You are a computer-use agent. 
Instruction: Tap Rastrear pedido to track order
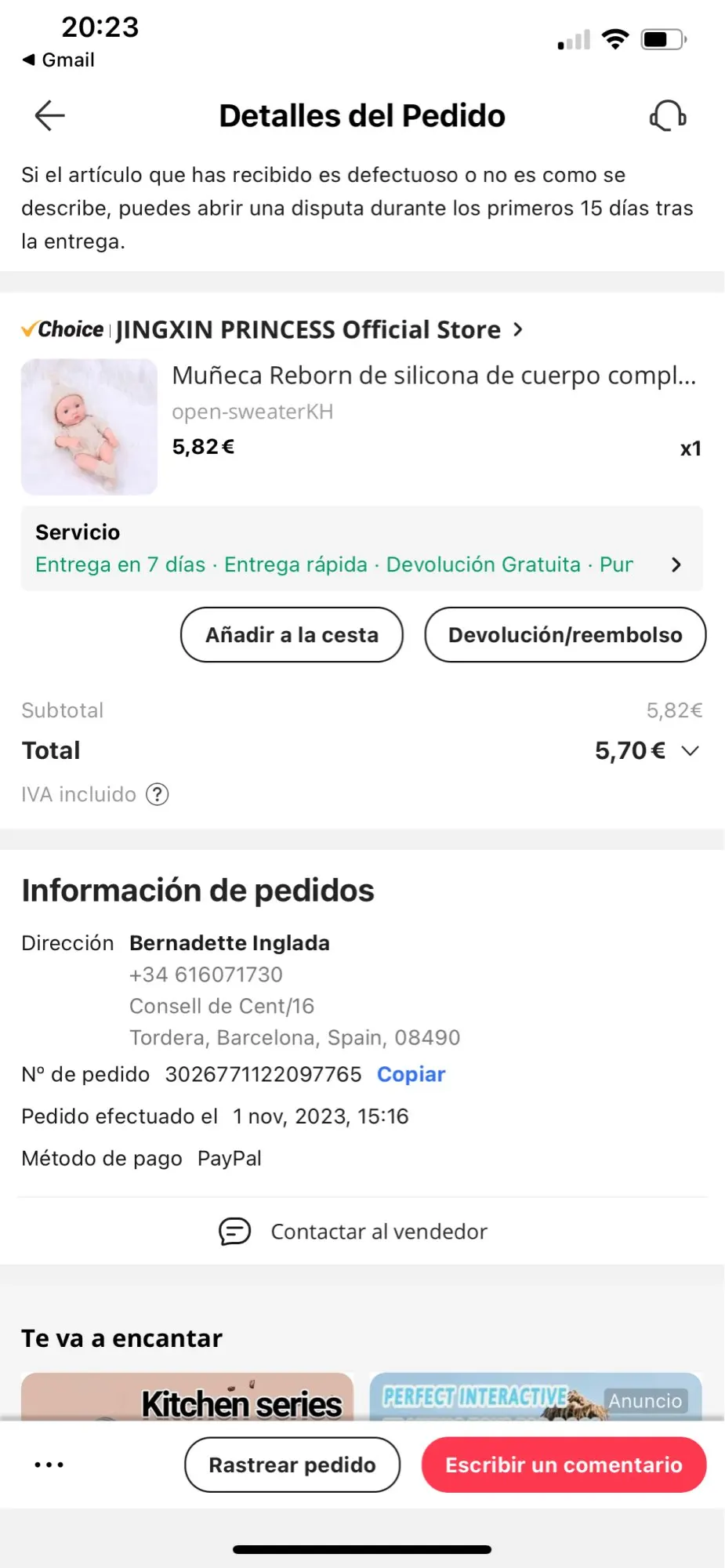[292, 1465]
